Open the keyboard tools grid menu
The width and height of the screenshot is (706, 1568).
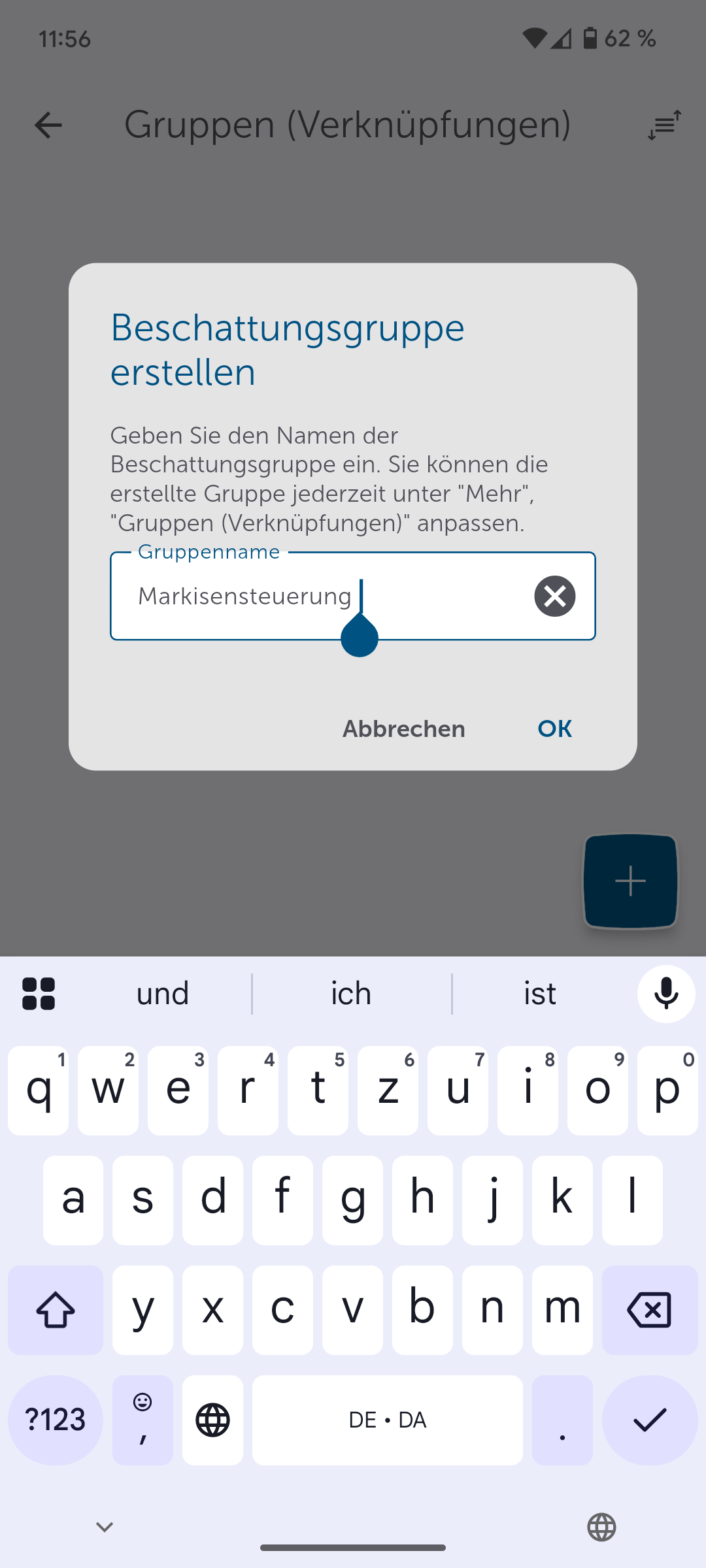pyautogui.click(x=39, y=994)
